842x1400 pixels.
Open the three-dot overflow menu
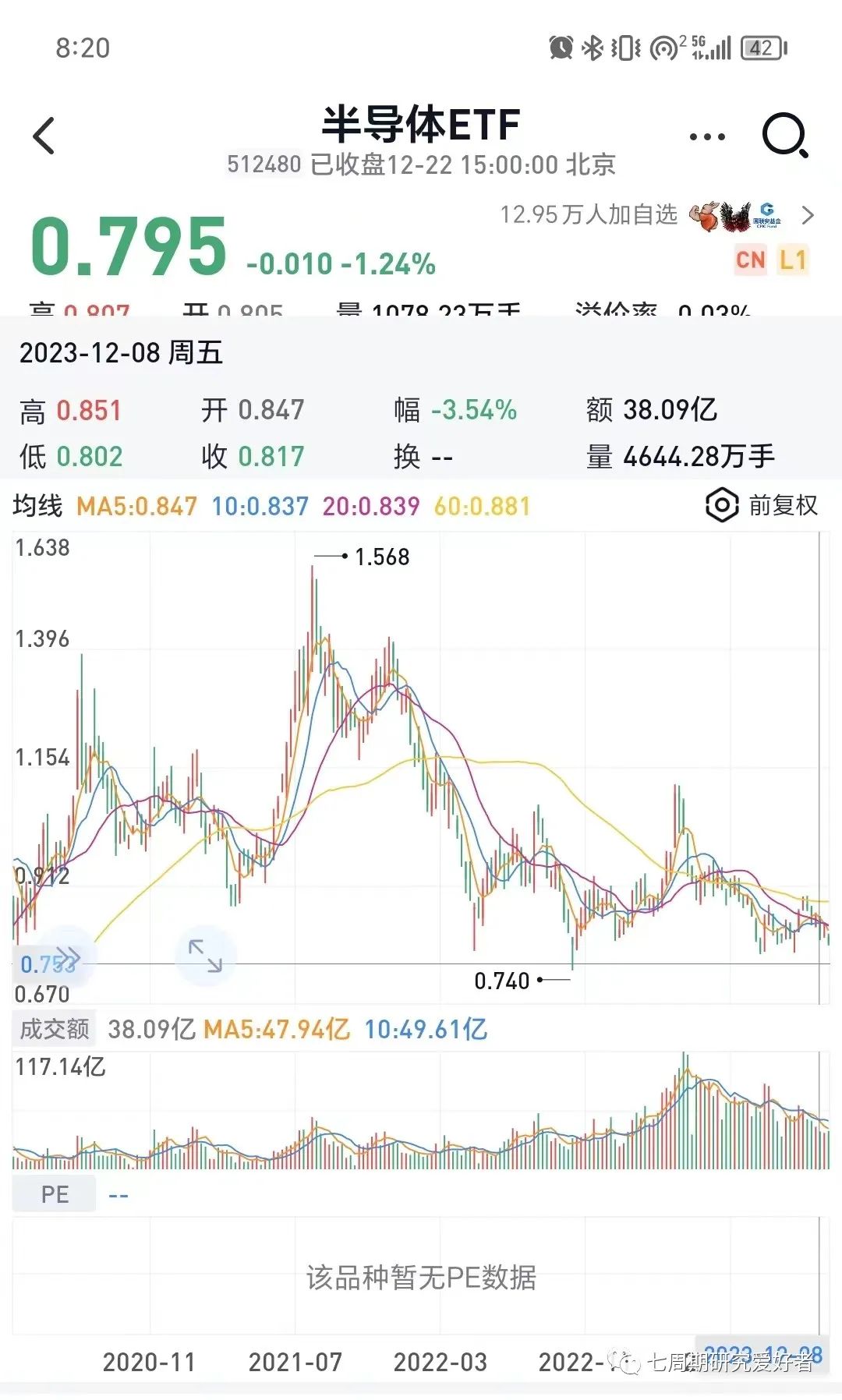coord(707,136)
